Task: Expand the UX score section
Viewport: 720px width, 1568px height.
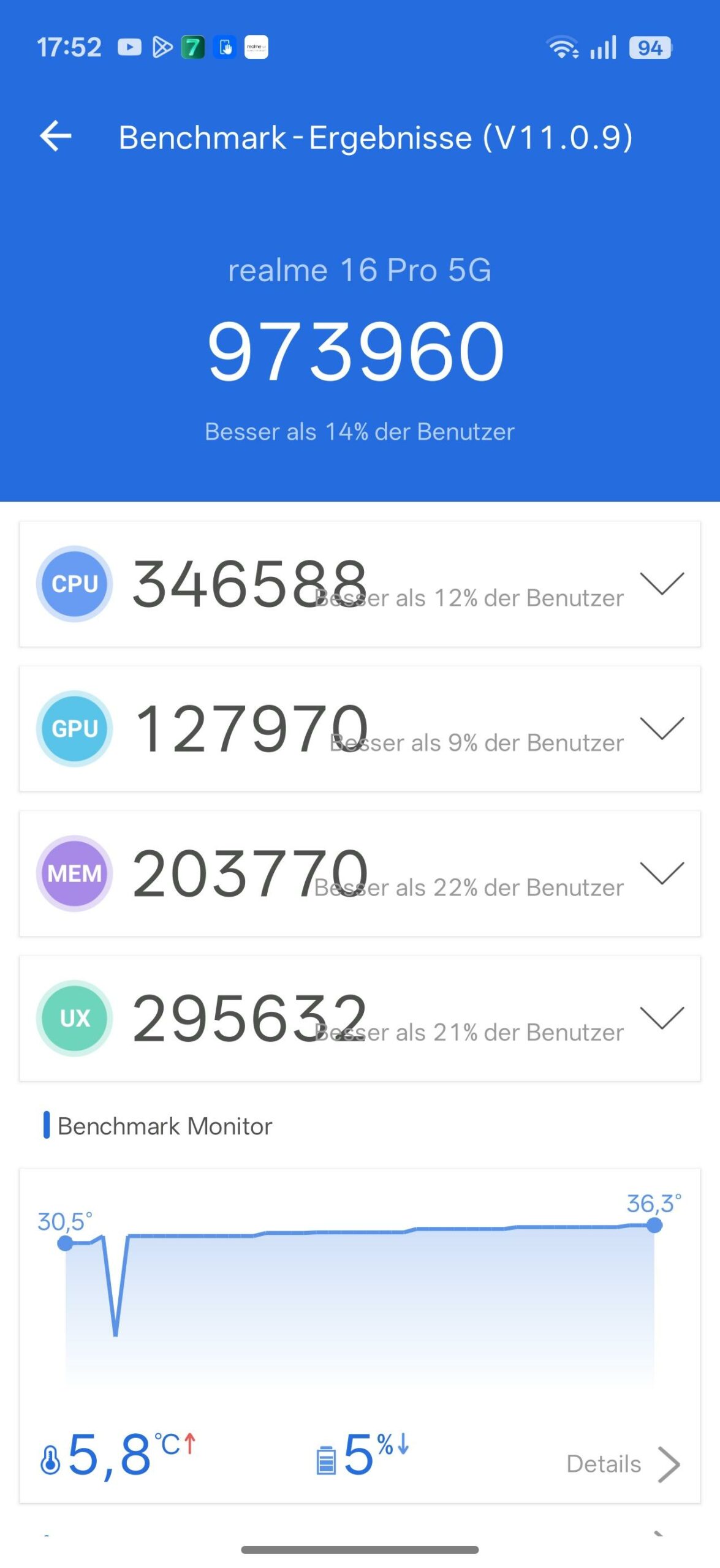Action: [x=661, y=1017]
